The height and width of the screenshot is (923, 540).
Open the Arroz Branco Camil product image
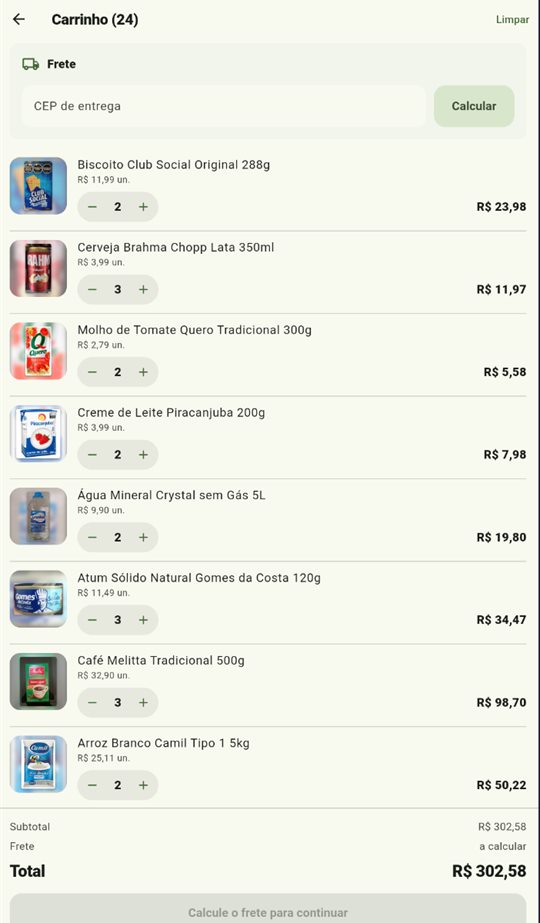coord(38,764)
